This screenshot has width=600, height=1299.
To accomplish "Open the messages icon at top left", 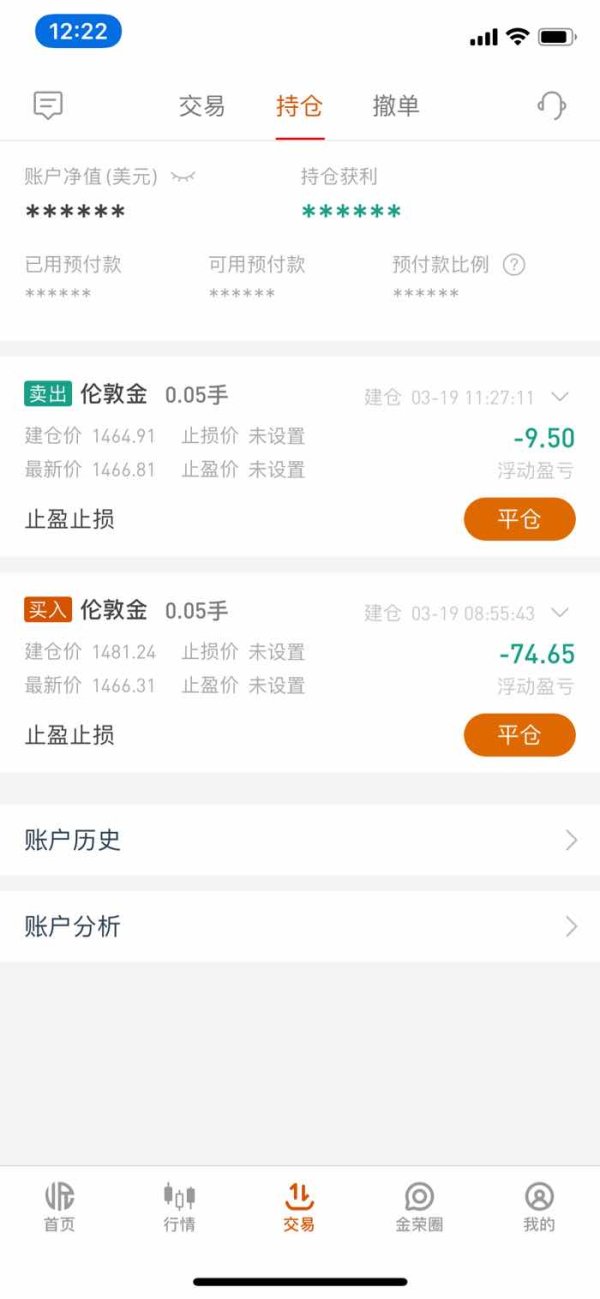I will 48,105.
